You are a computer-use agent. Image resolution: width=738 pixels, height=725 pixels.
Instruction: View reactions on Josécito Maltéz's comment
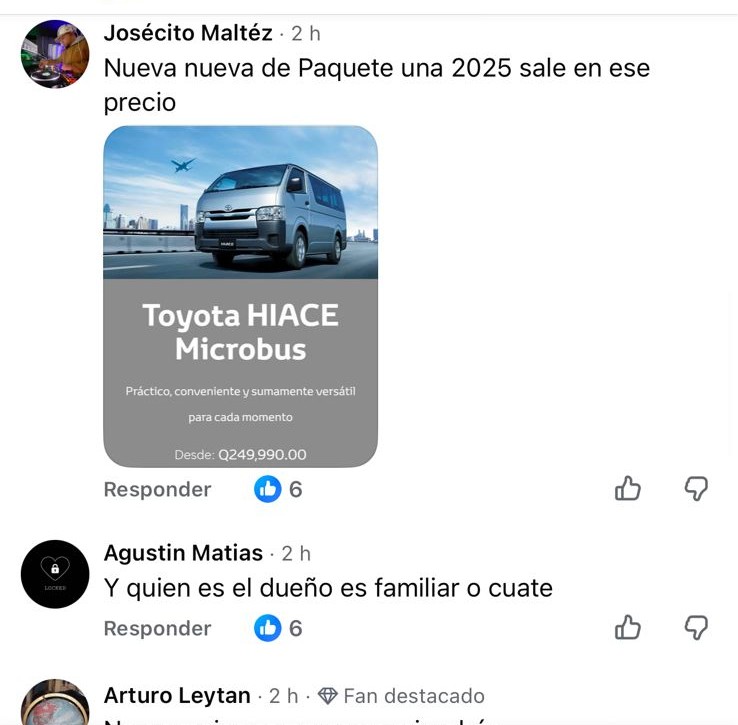click(279, 489)
